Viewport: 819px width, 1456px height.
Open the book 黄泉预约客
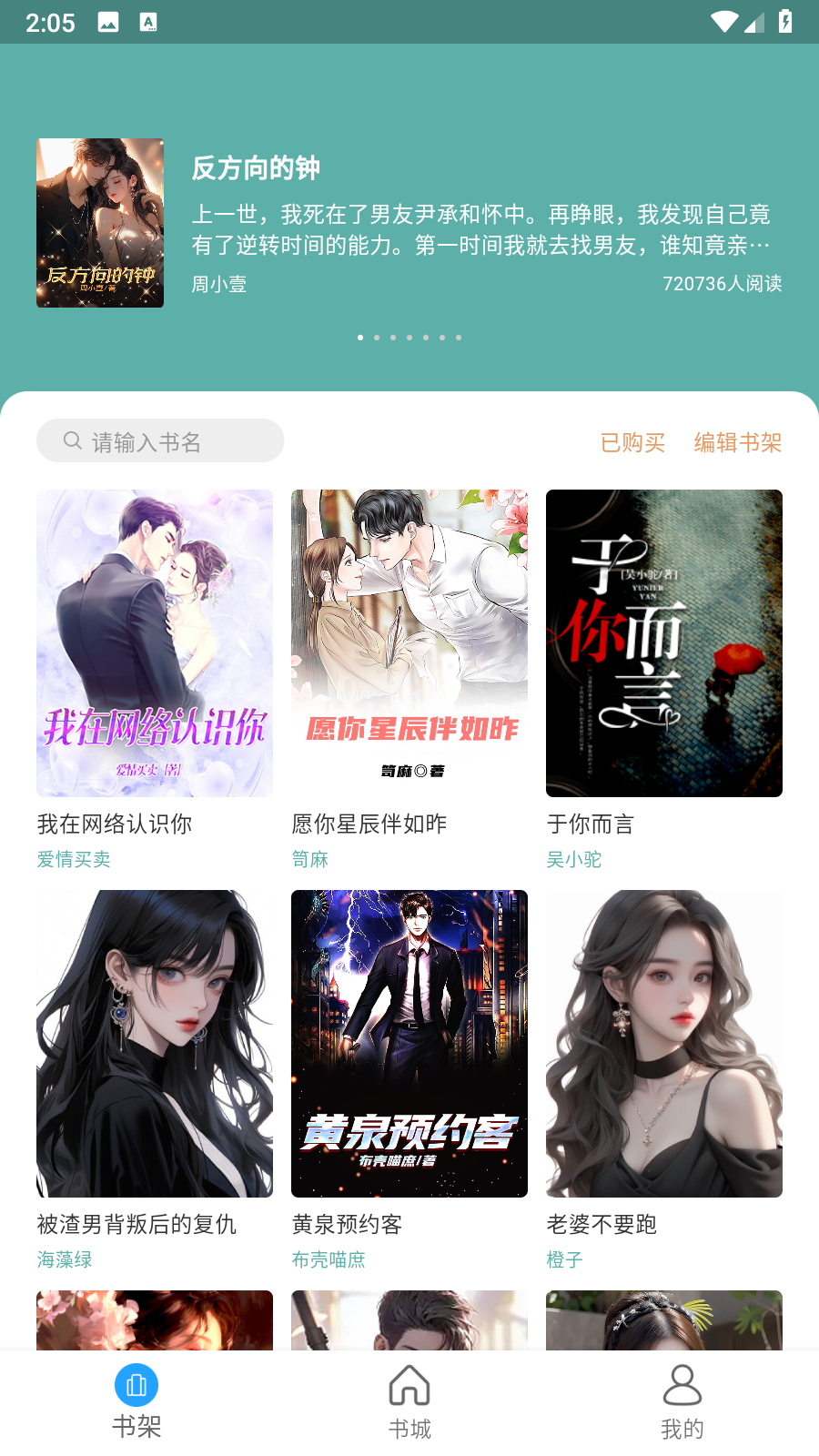click(409, 1044)
